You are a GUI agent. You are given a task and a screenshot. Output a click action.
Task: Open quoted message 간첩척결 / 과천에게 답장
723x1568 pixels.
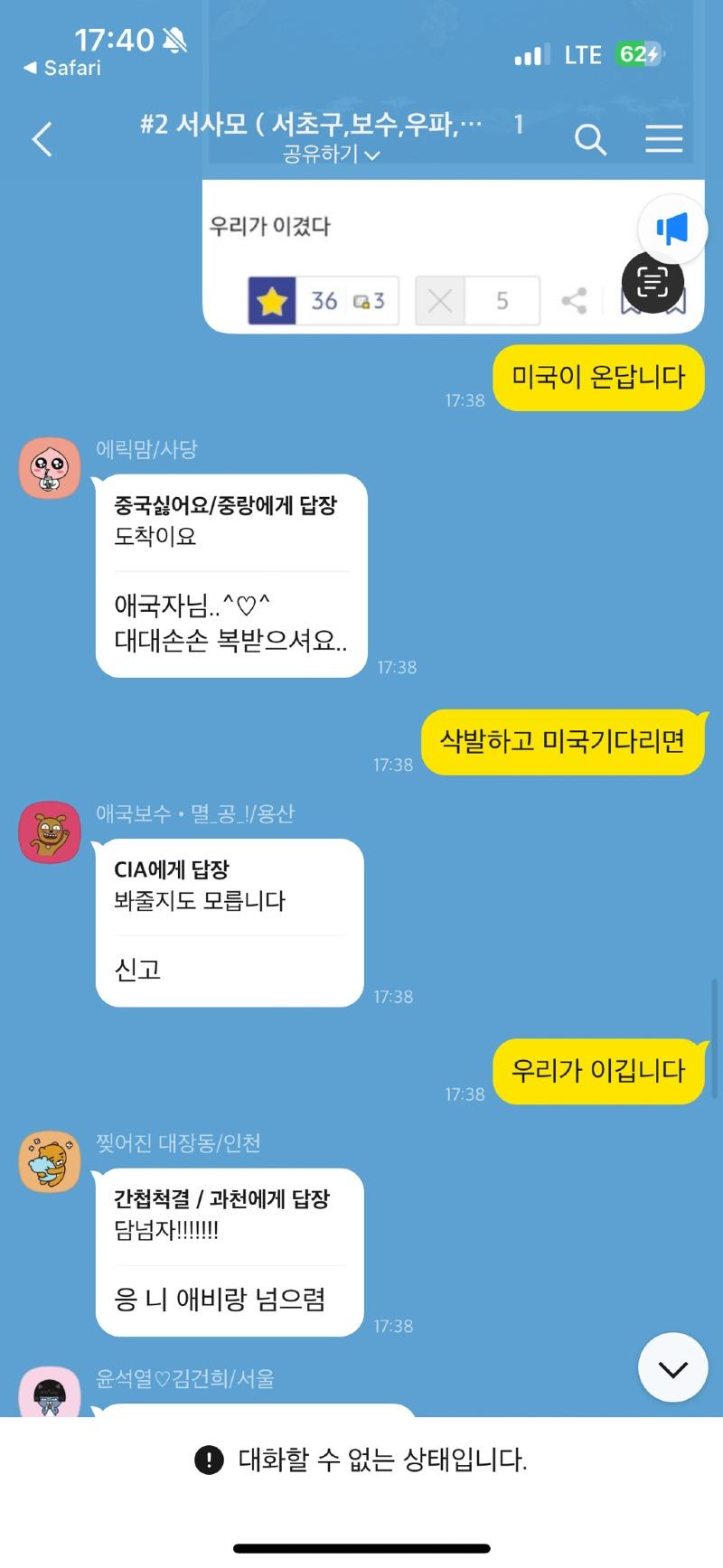click(x=221, y=1214)
